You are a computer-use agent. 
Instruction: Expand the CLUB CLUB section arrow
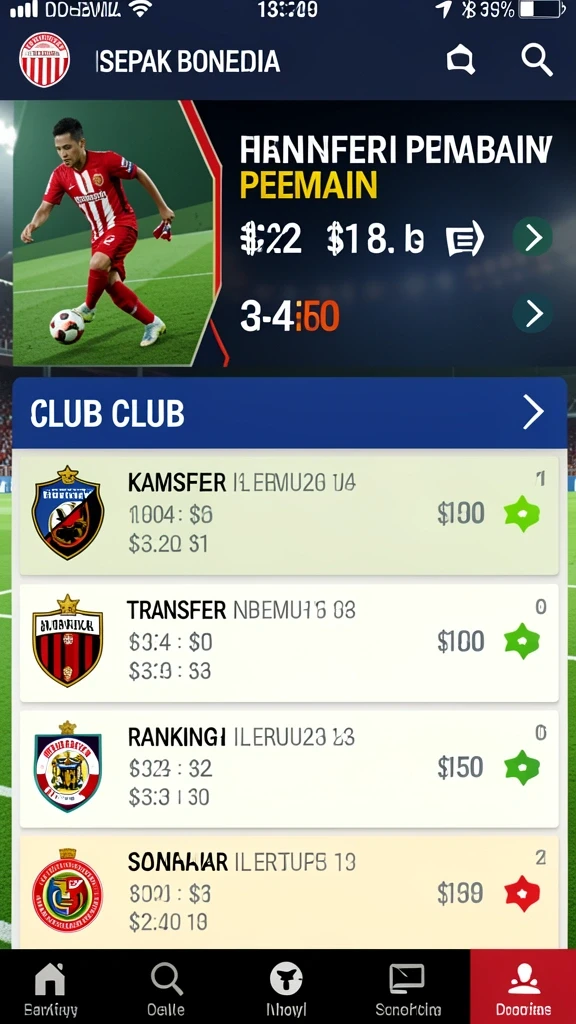tap(533, 413)
